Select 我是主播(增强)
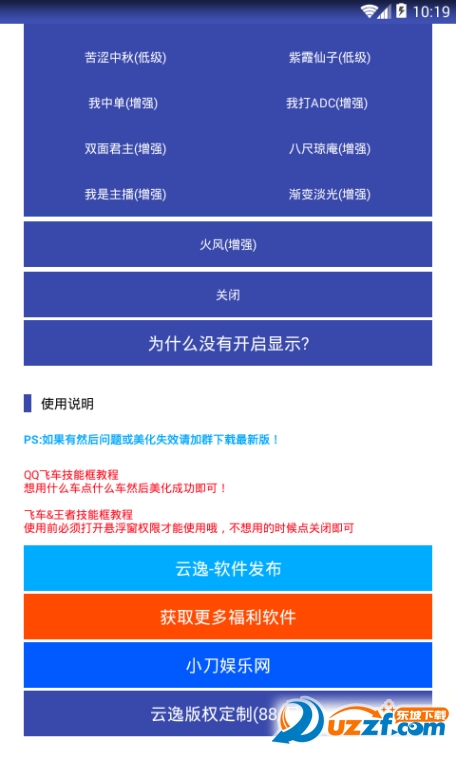 (126, 194)
